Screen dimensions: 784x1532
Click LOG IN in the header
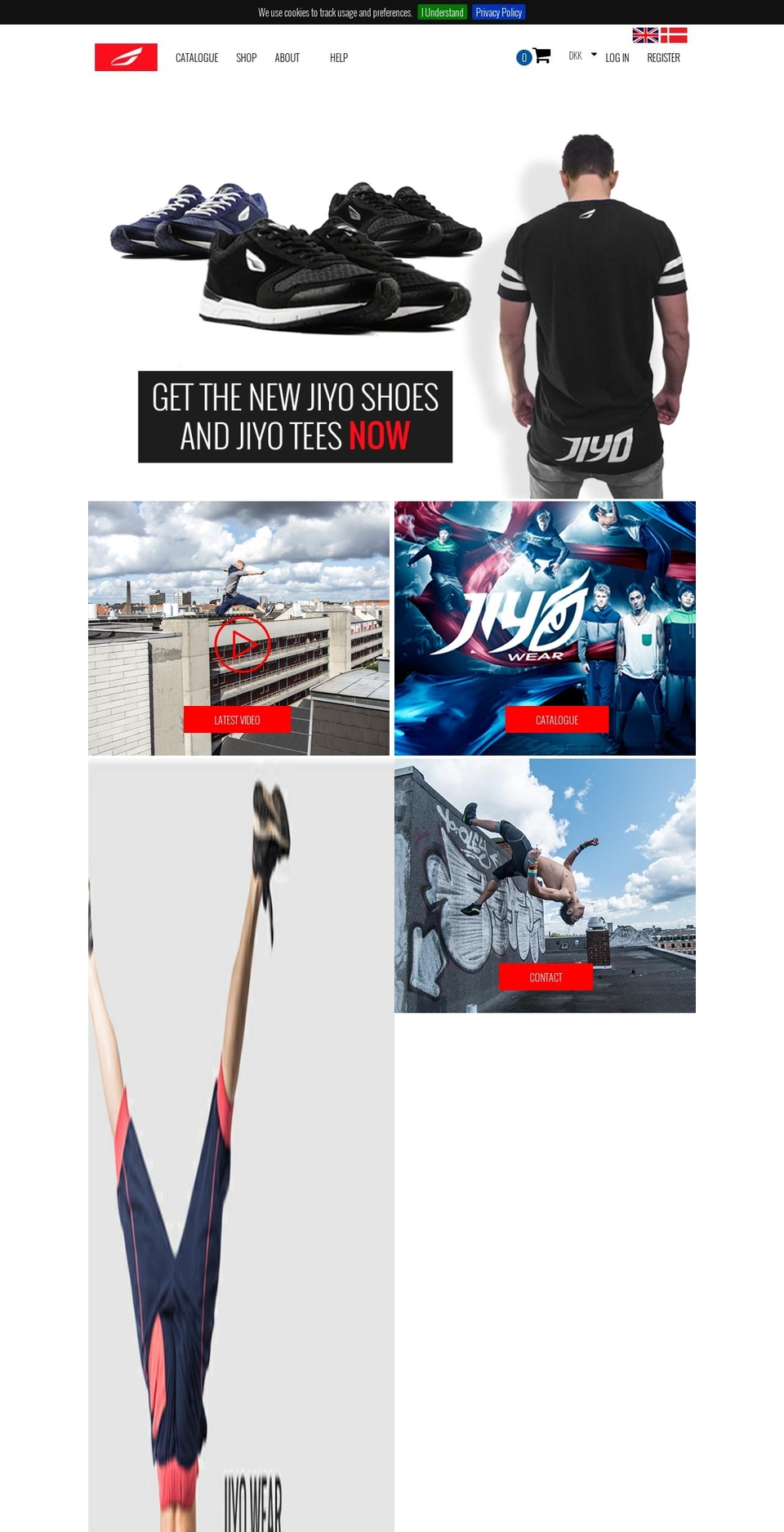click(x=617, y=58)
